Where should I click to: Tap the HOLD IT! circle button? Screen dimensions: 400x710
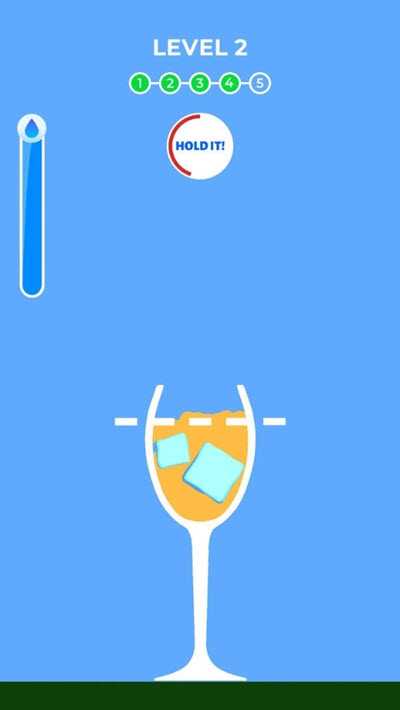coord(200,146)
